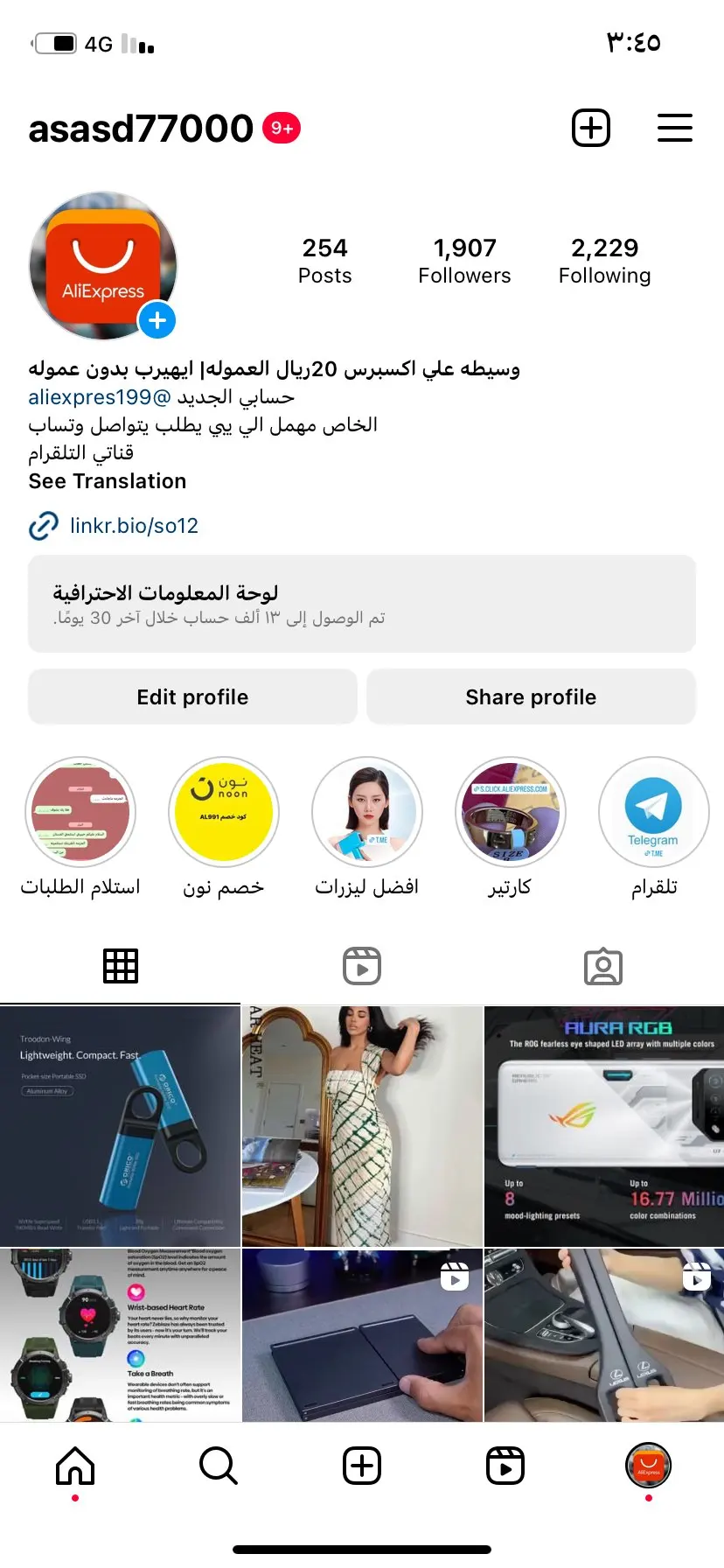Open the ROG Aura RGB post

pos(604,1126)
